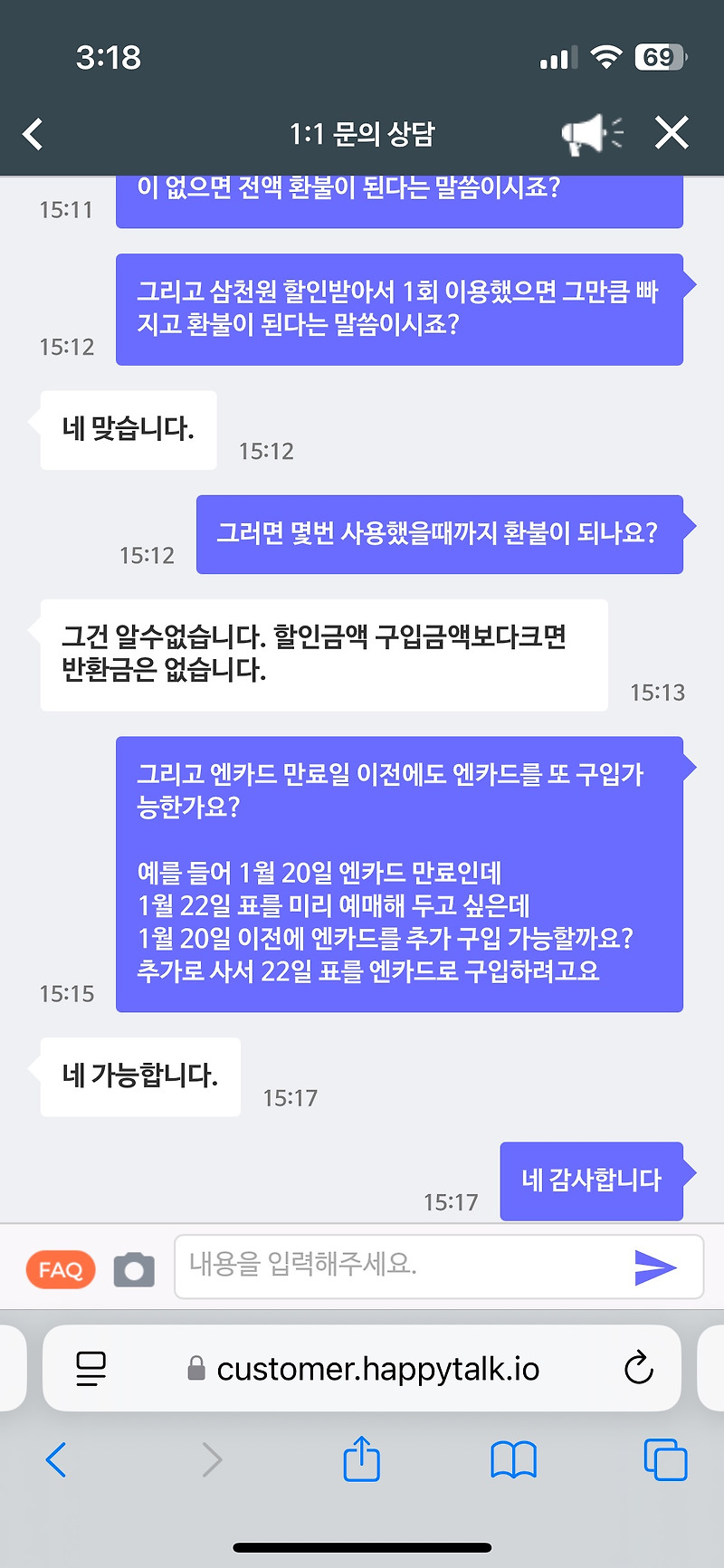724x1568 pixels.
Task: Send the message with the paper plane icon
Action: coord(655,1267)
